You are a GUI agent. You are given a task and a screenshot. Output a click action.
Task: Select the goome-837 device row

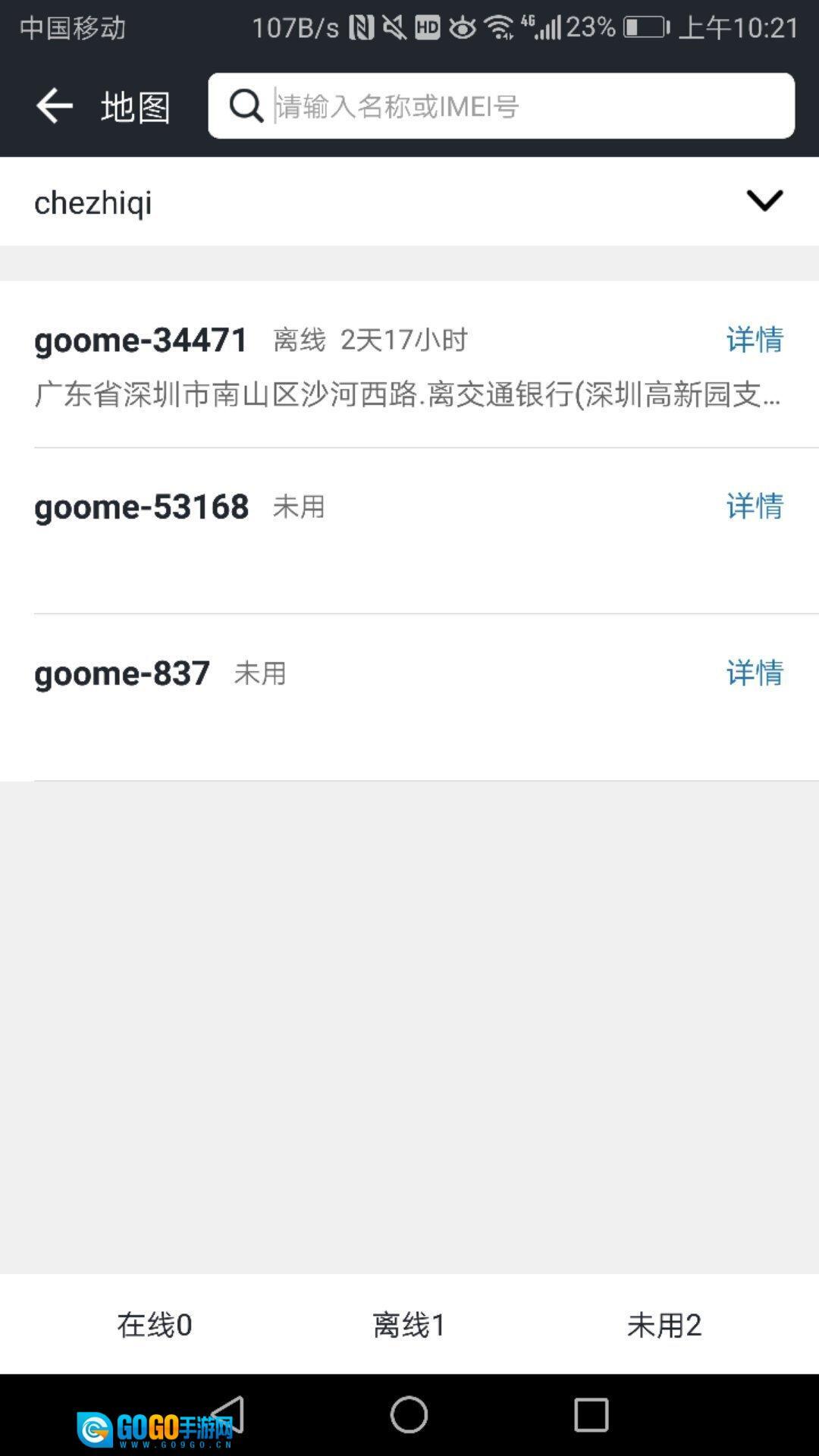(364, 698)
